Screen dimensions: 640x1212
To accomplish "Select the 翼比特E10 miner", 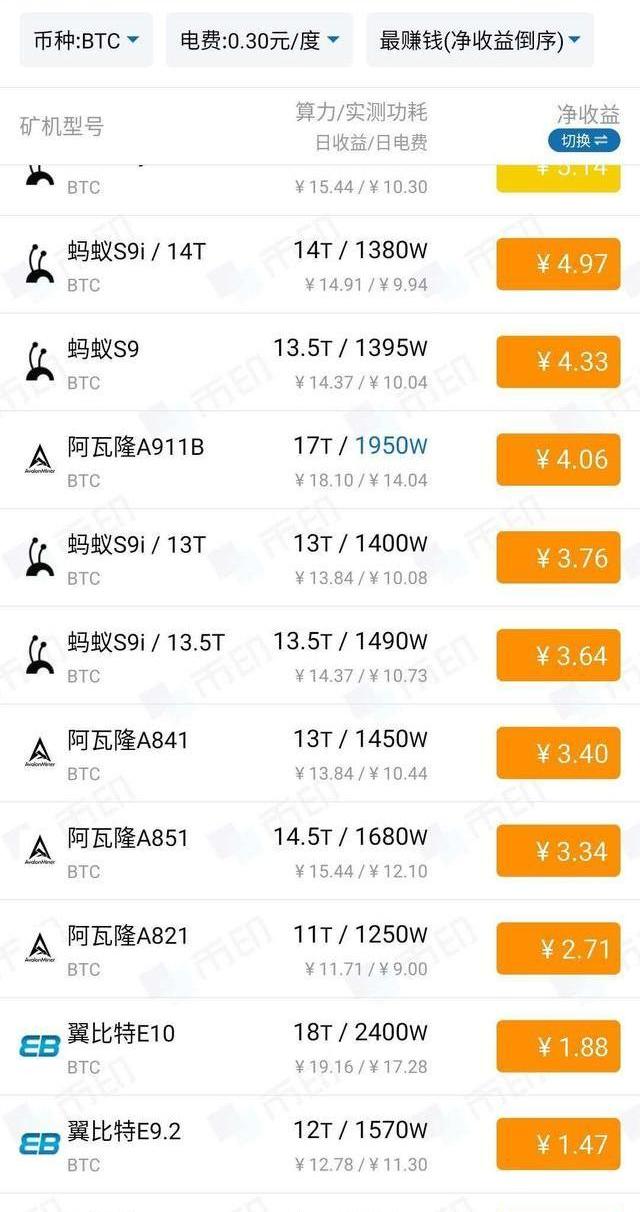I will (x=320, y=1047).
